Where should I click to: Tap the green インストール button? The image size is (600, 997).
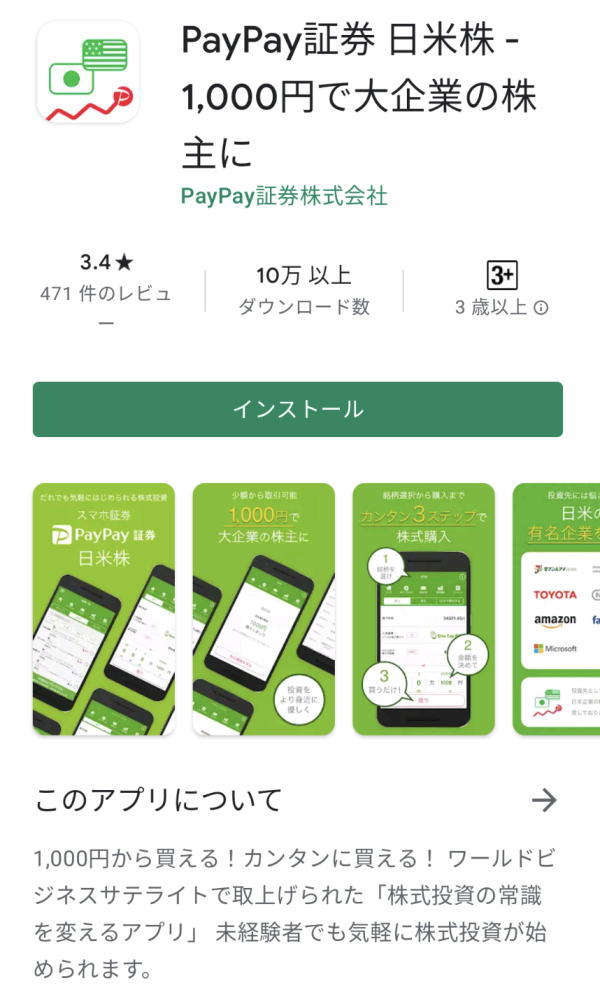297,409
